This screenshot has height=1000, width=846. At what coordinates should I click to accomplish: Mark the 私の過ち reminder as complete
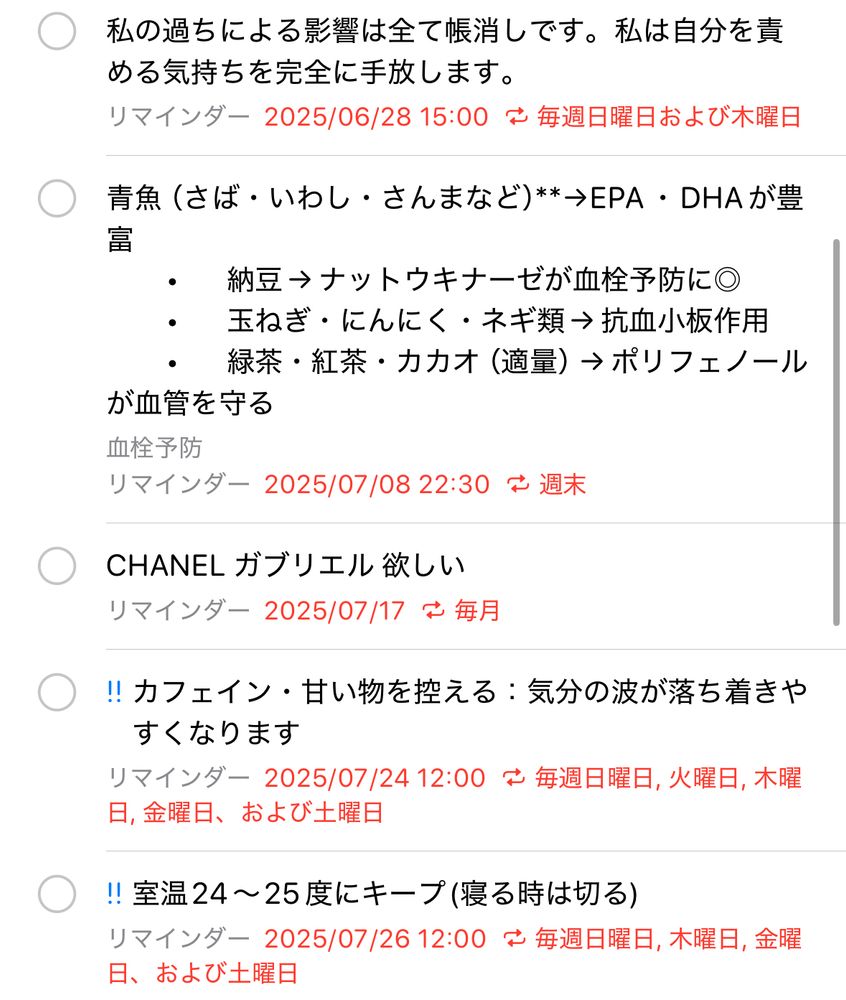(56, 31)
